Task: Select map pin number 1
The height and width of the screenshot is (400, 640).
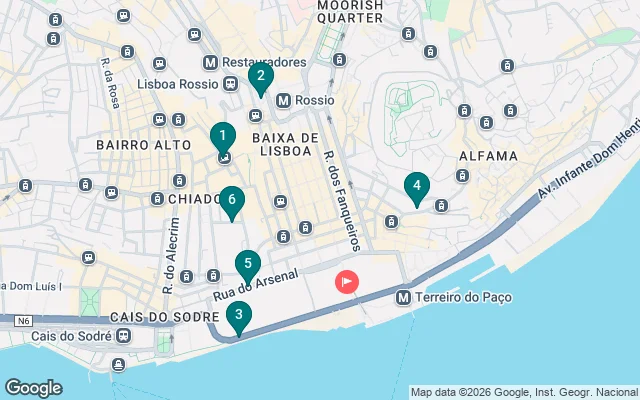Action: pyautogui.click(x=222, y=136)
